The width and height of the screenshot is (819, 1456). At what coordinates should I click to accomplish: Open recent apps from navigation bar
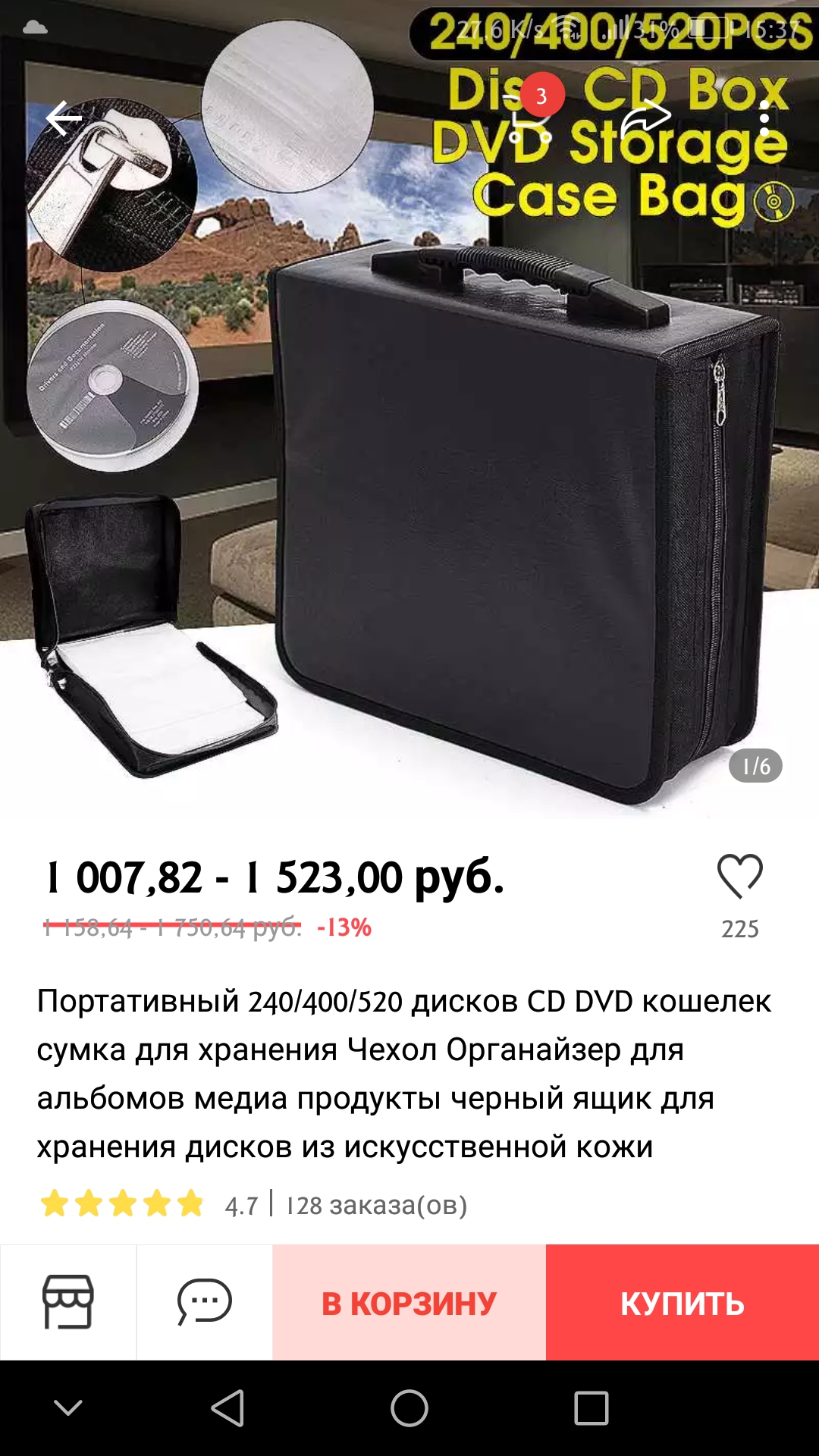[591, 1408]
